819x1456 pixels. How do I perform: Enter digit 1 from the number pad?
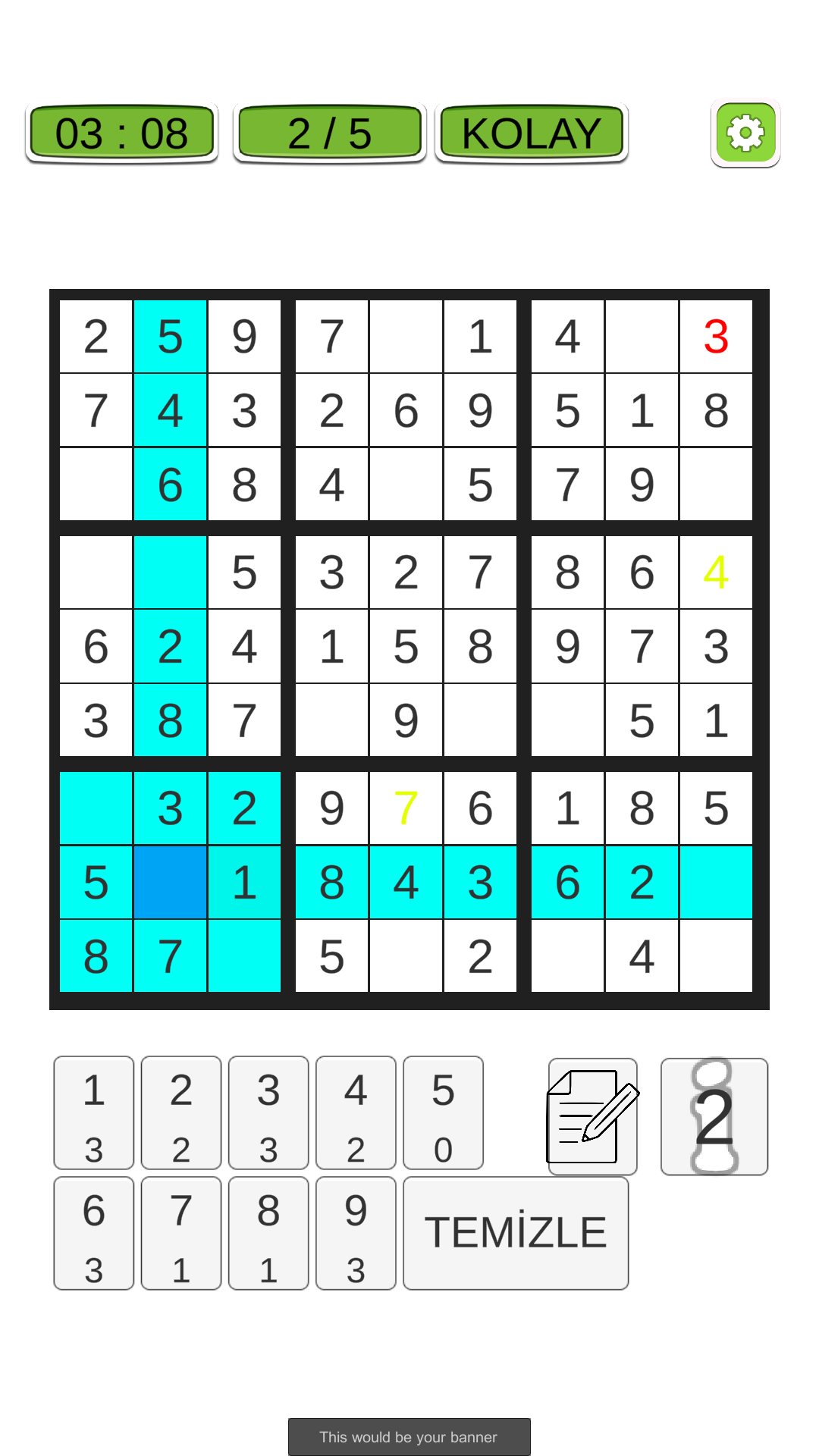click(94, 1113)
